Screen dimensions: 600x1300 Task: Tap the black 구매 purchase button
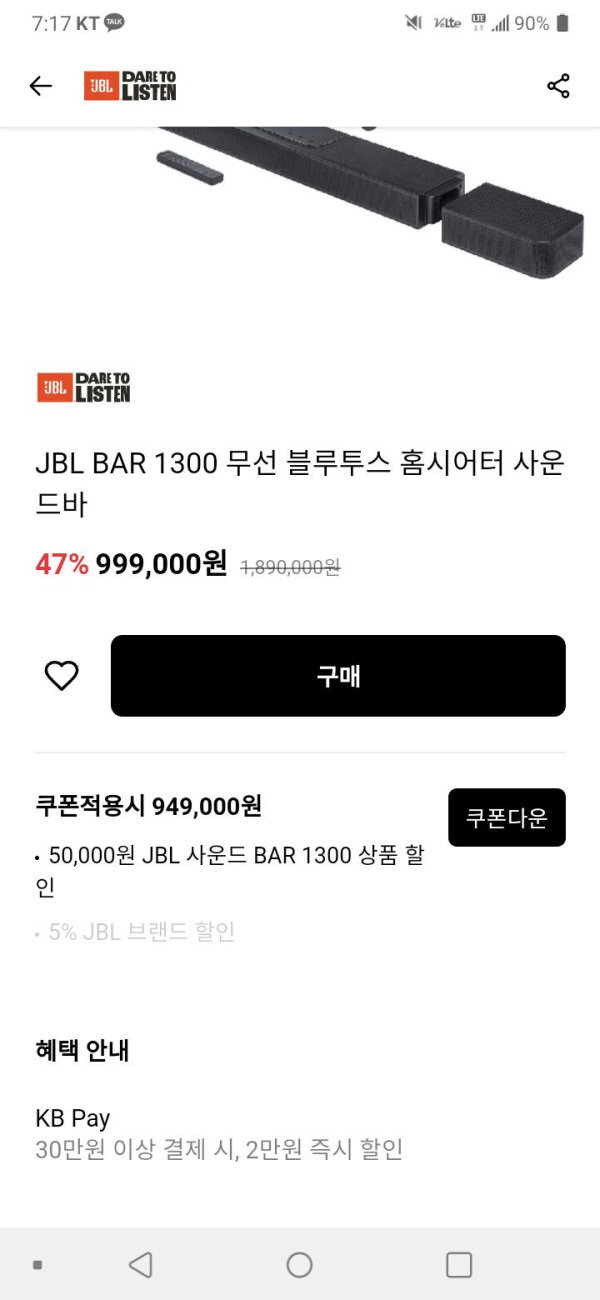[x=338, y=676]
